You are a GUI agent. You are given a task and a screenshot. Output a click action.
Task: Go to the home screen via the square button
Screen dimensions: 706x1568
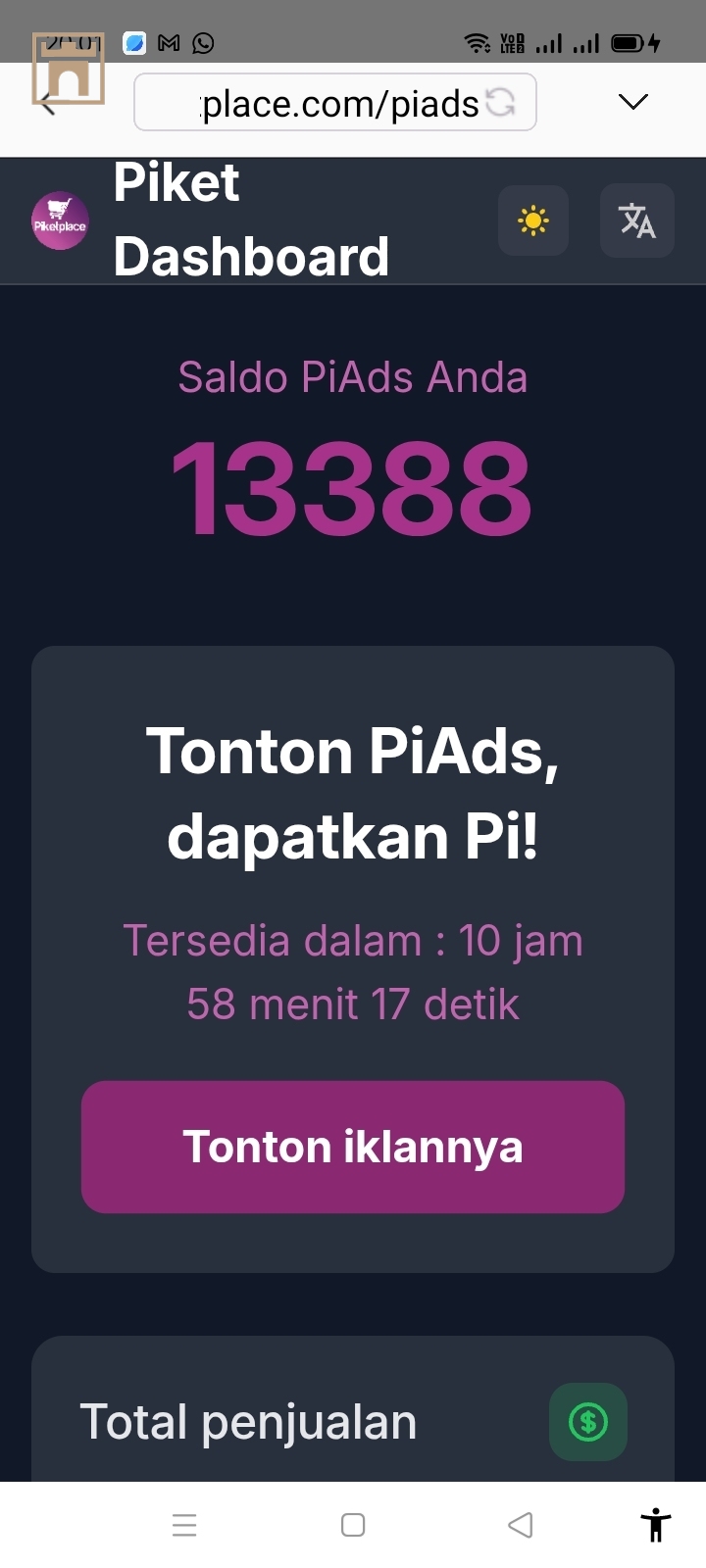[353, 1525]
